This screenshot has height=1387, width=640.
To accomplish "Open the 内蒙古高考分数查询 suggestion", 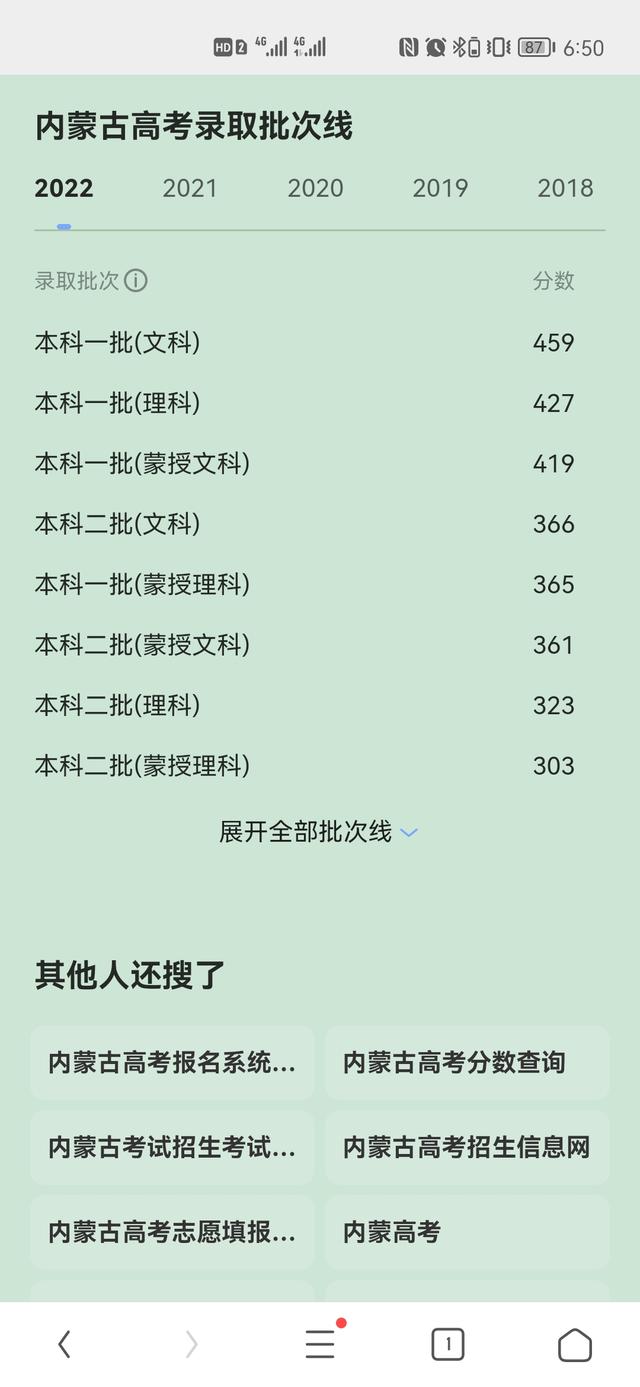I will pyautogui.click(x=467, y=1062).
